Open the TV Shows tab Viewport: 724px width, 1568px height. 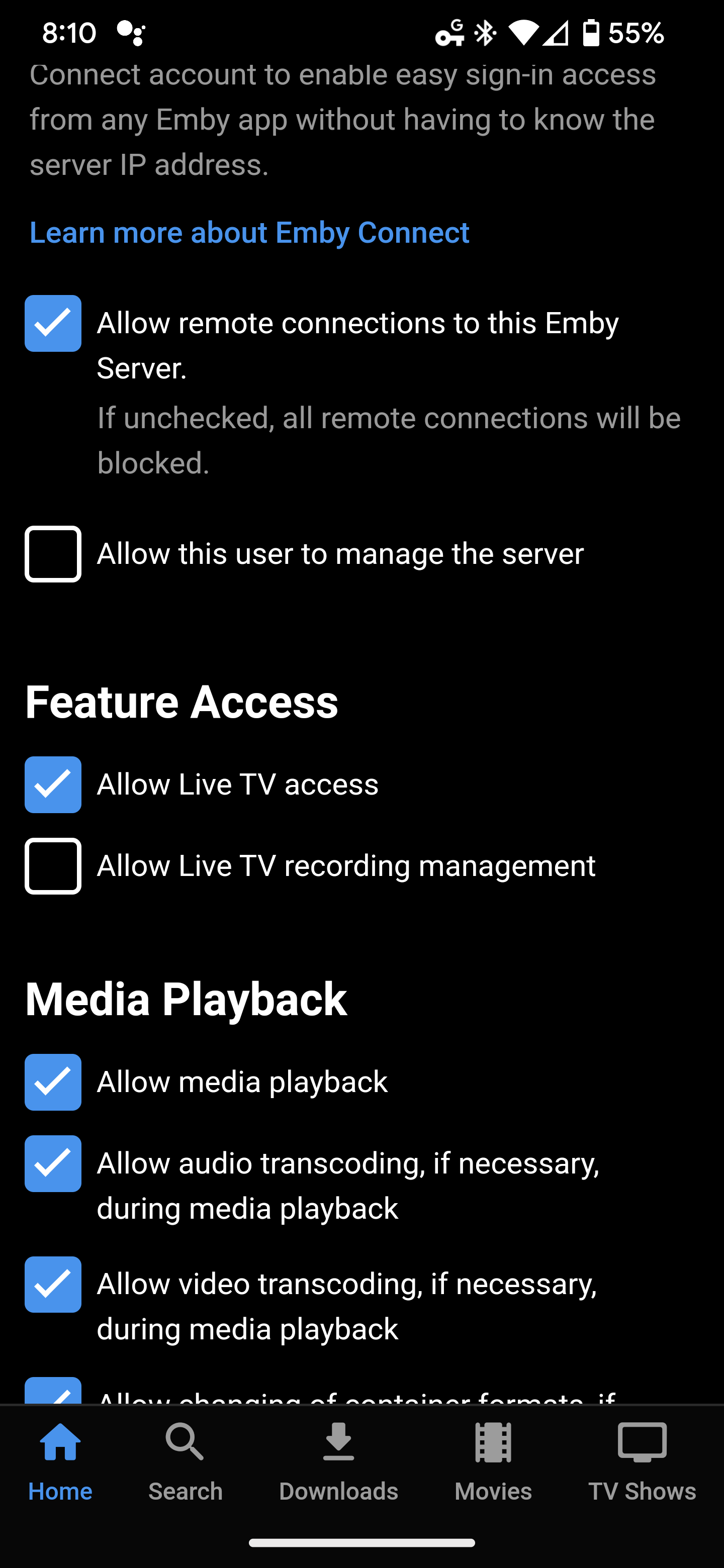[642, 1462]
